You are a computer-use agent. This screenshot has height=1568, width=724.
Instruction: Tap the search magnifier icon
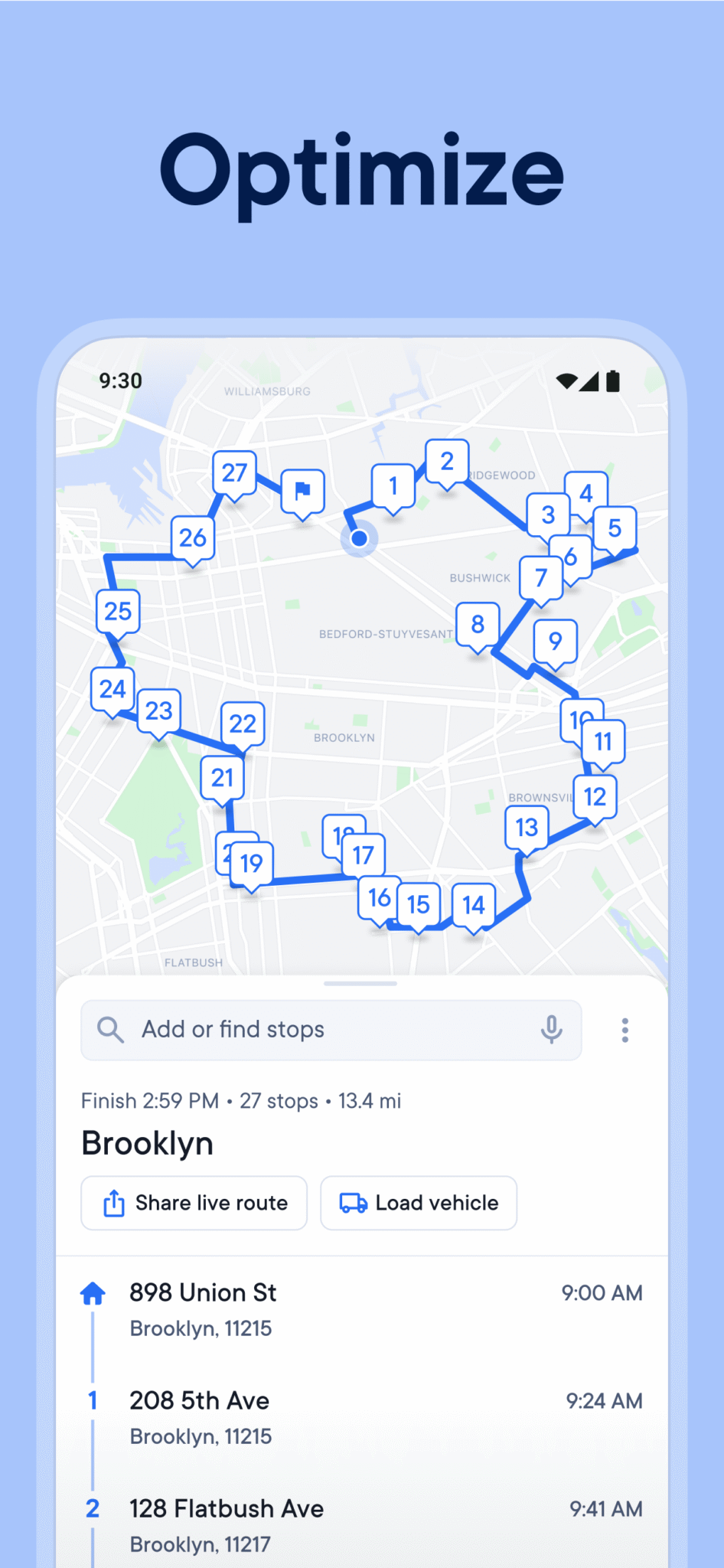(110, 1030)
